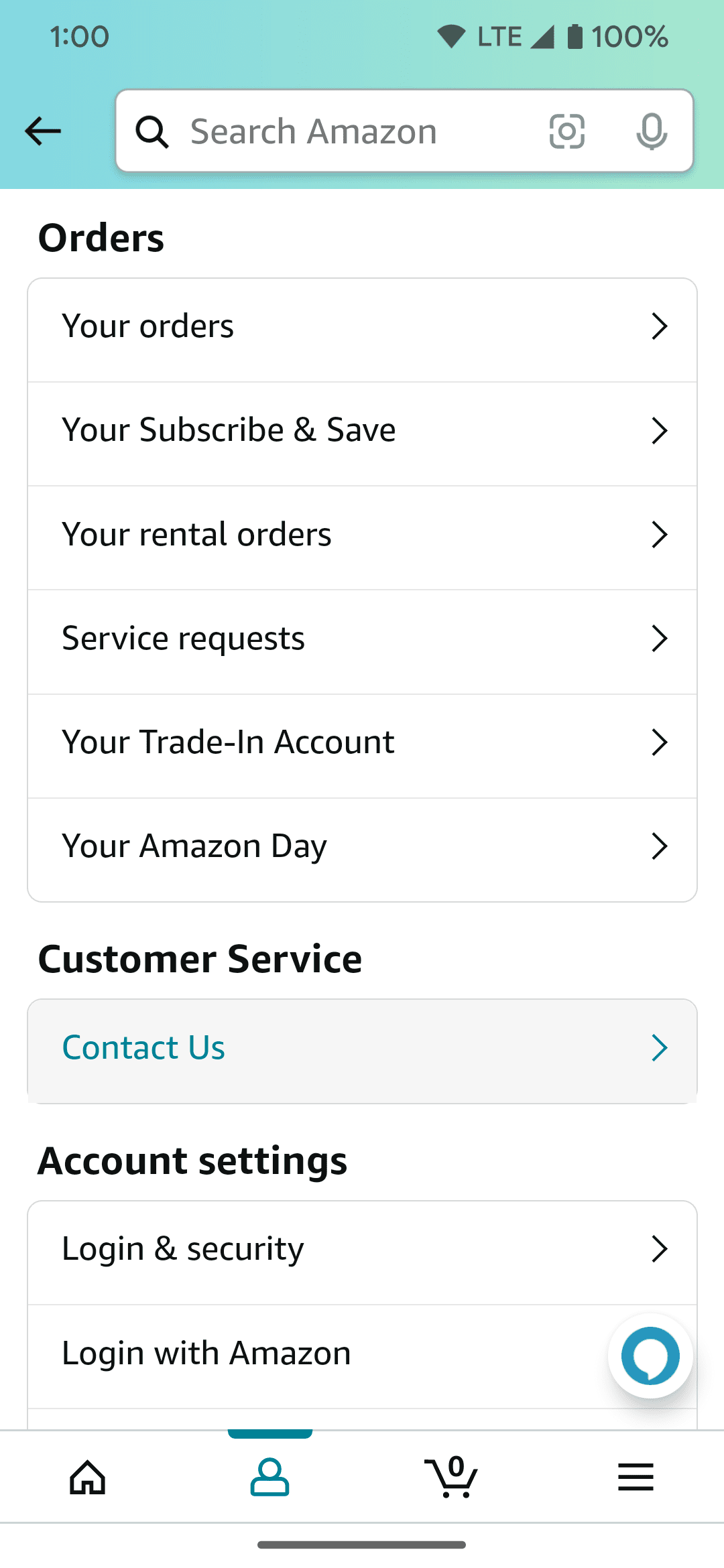The image size is (724, 1568).
Task: Select Service requests
Action: click(362, 639)
